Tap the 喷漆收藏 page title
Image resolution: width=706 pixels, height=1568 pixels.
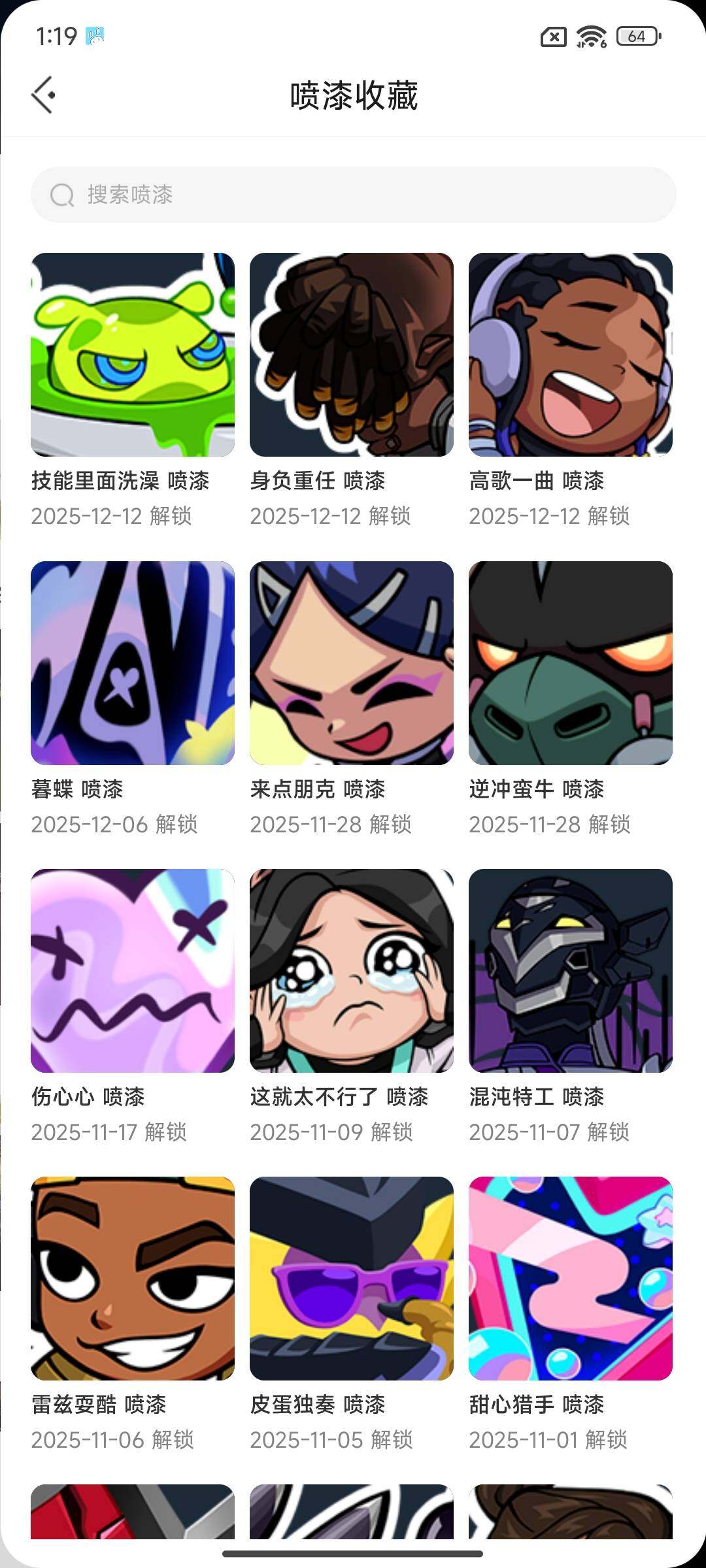click(x=353, y=94)
